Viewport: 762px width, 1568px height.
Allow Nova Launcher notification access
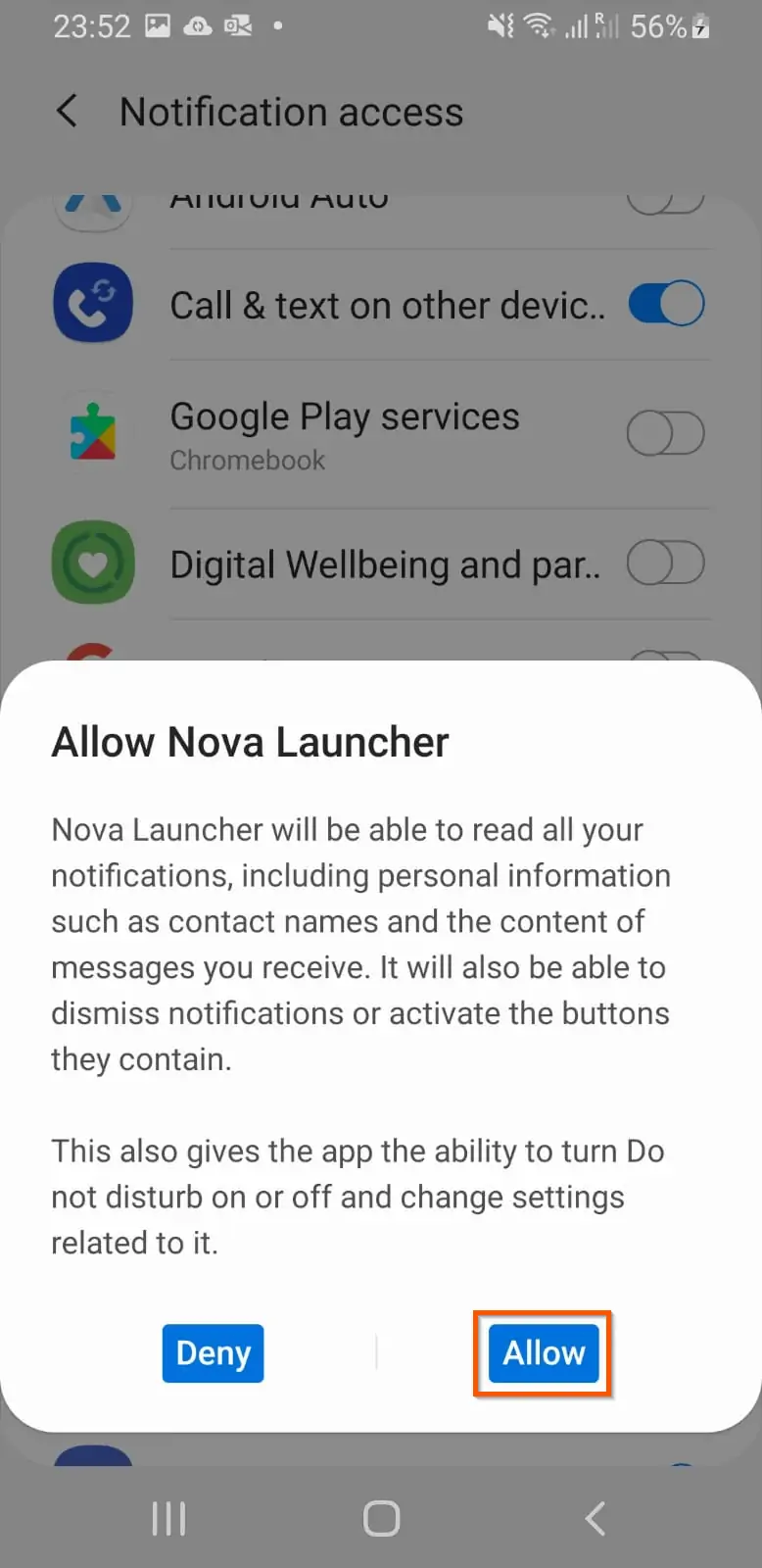544,1353
